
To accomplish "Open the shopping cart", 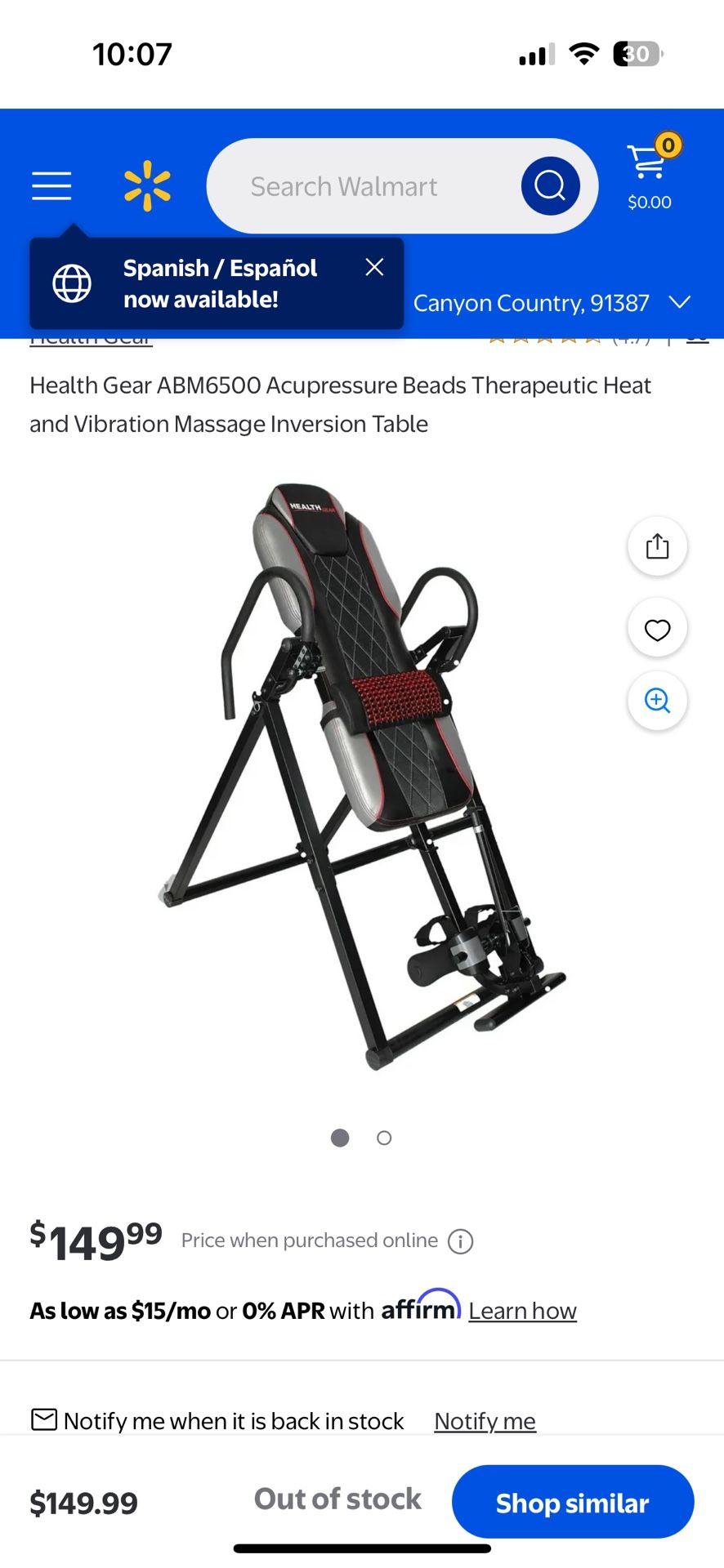I will coord(650,173).
